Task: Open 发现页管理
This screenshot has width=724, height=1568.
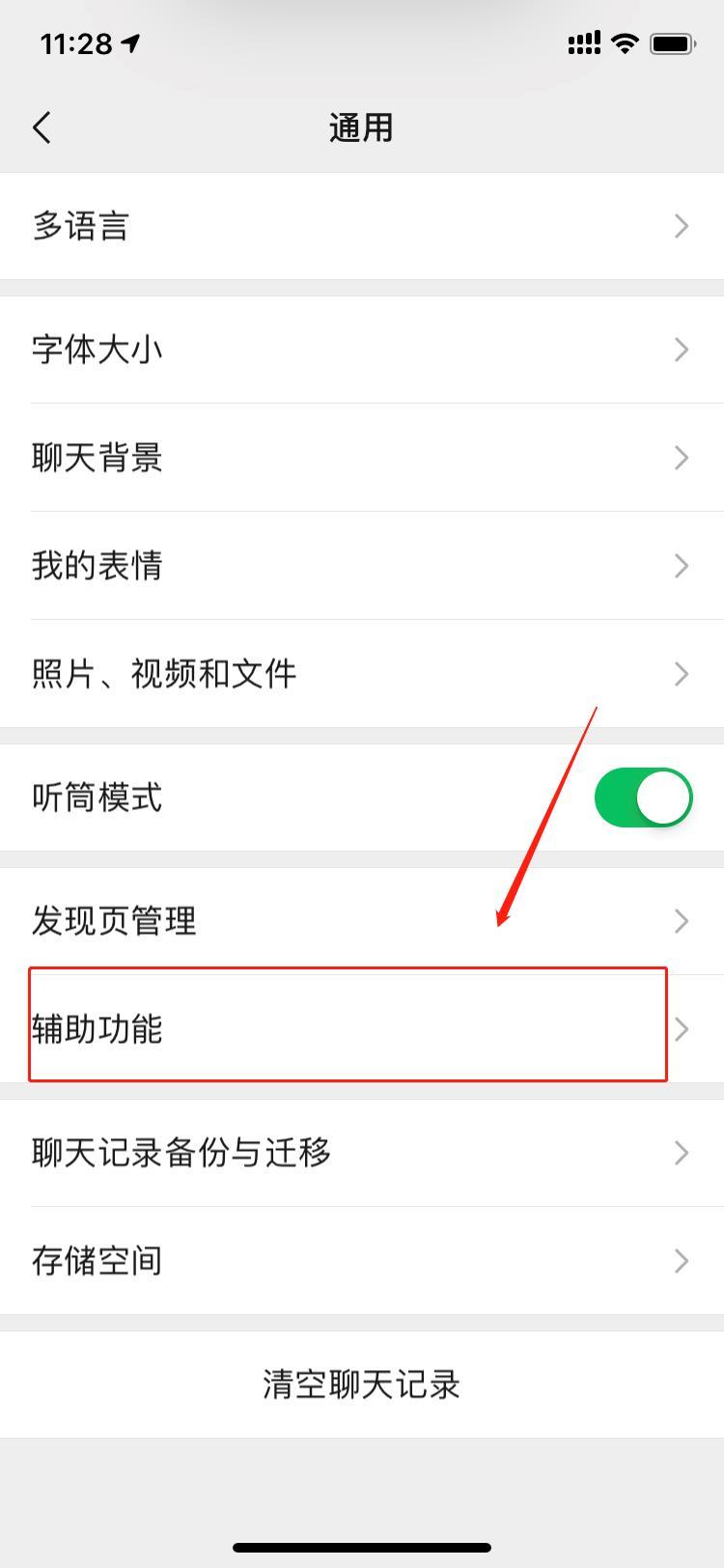Action: click(x=362, y=921)
